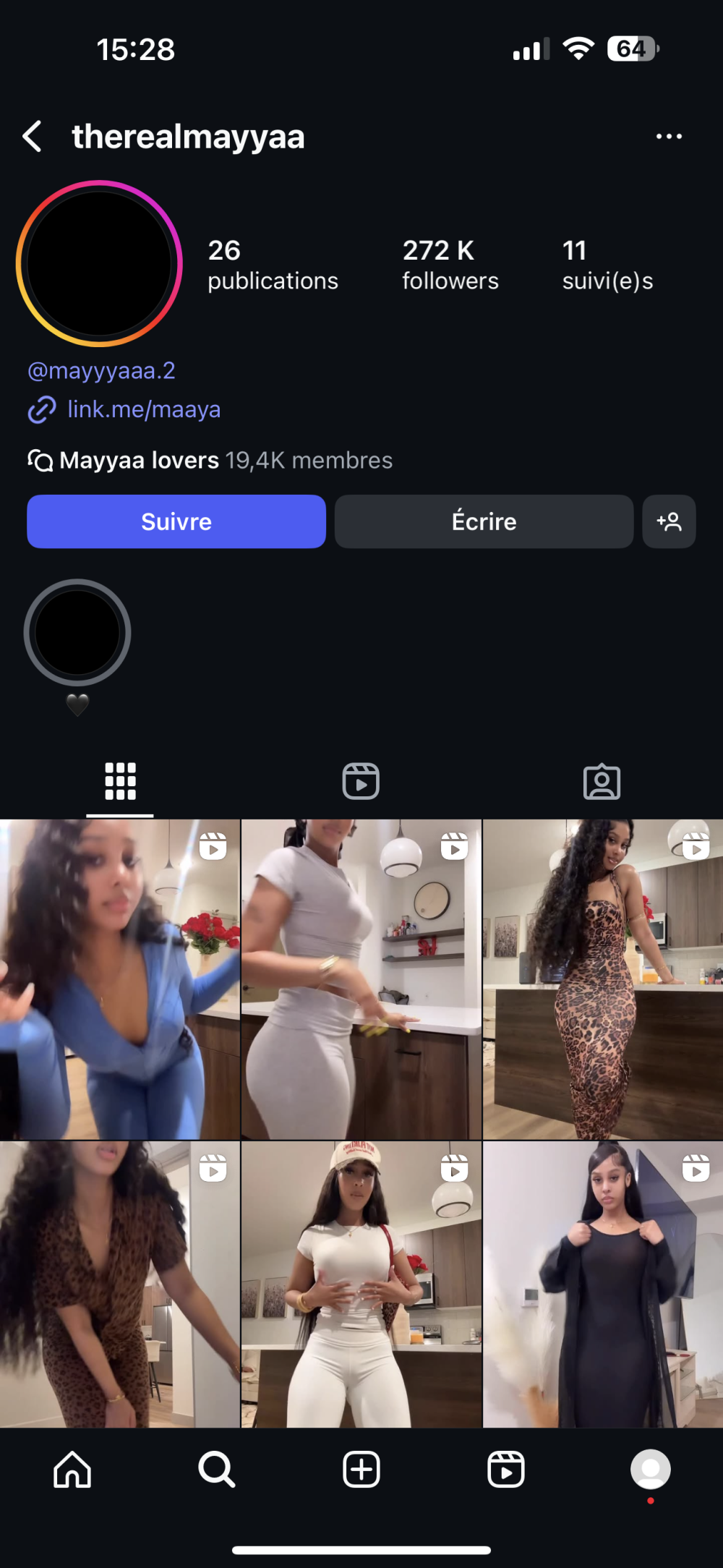Open the Mayyaa lovers channel

point(210,460)
